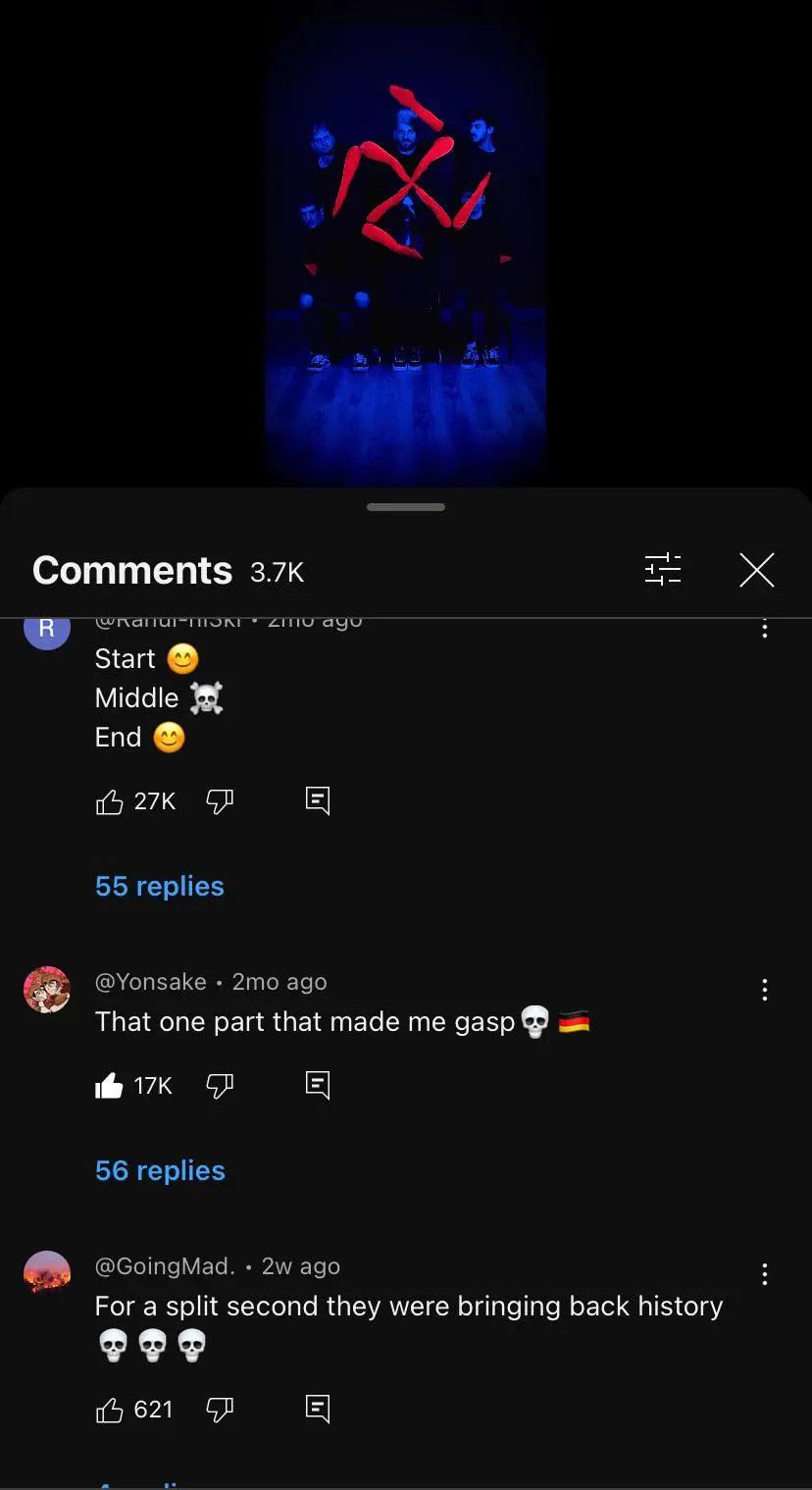Dislike the "Start Middle End" comment
The height and width of the screenshot is (1490, 812).
click(220, 802)
